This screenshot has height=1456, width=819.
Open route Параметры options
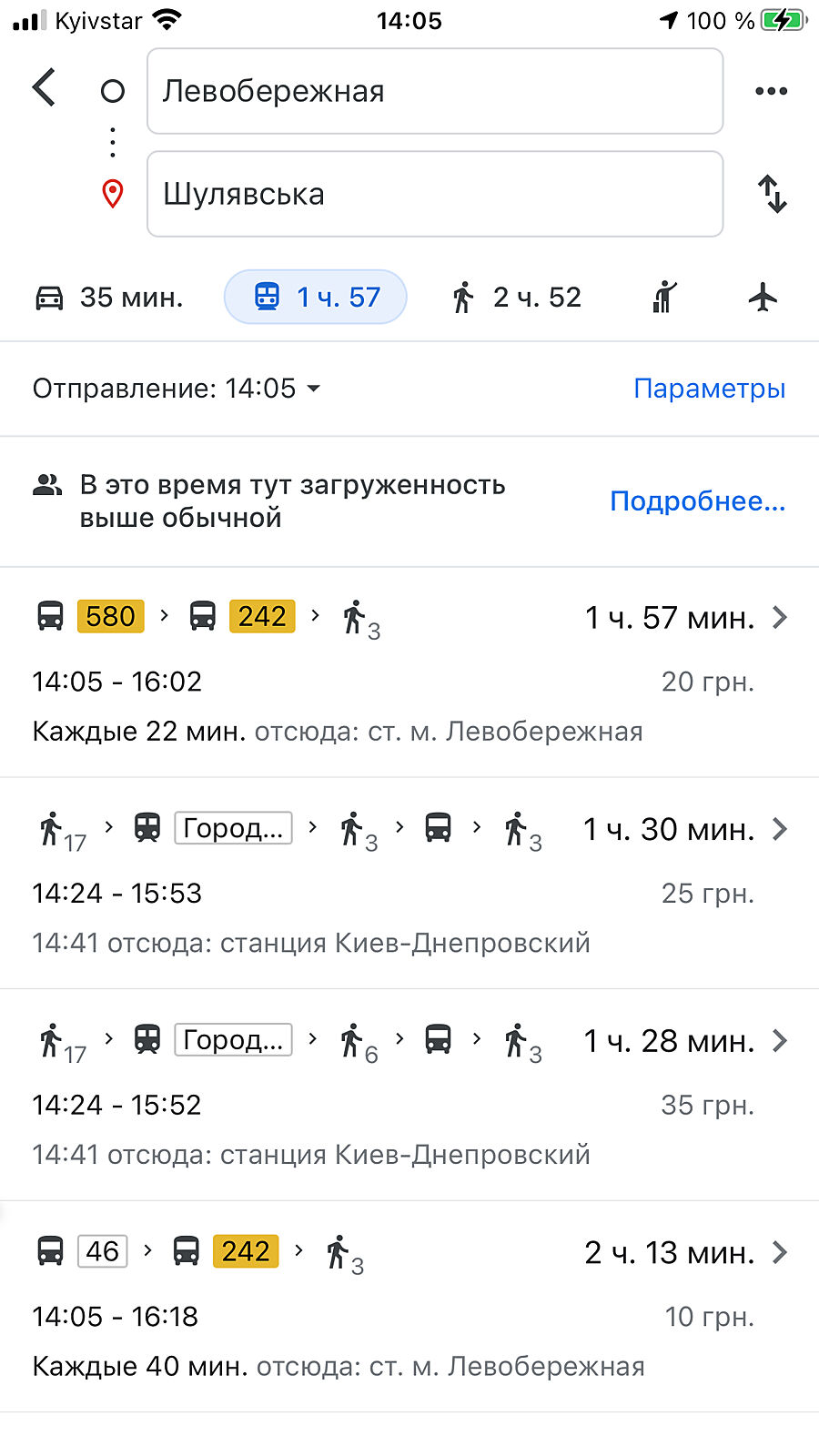coord(709,389)
